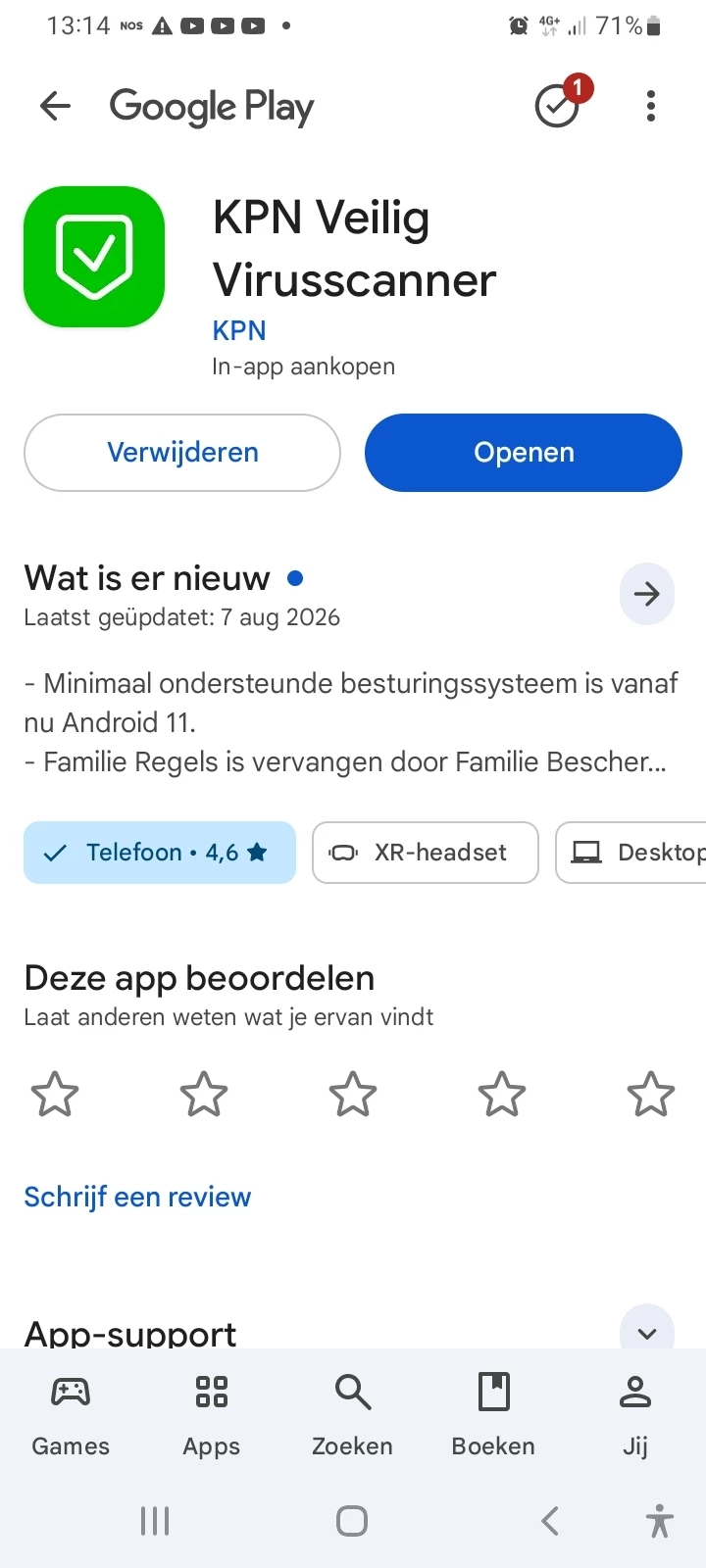Switch to the Zoeken tab

point(353,1416)
